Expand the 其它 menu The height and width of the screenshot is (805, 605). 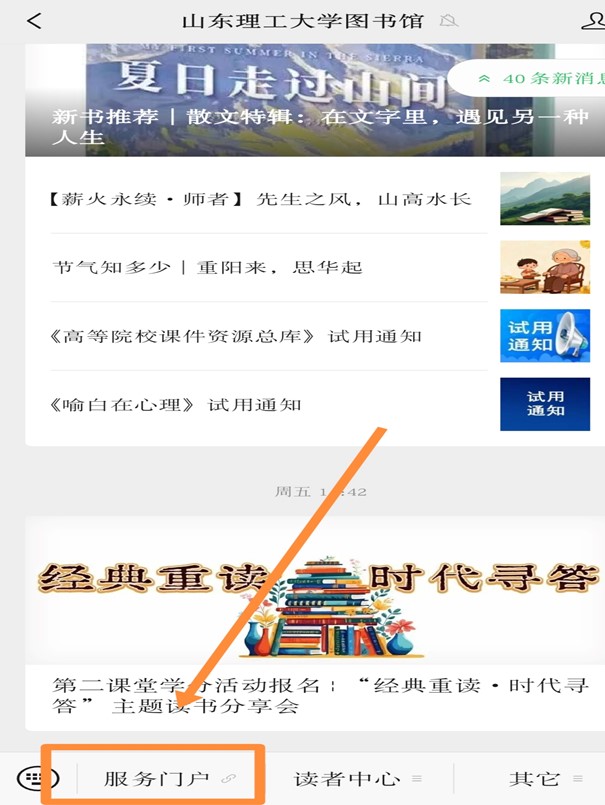coord(533,778)
